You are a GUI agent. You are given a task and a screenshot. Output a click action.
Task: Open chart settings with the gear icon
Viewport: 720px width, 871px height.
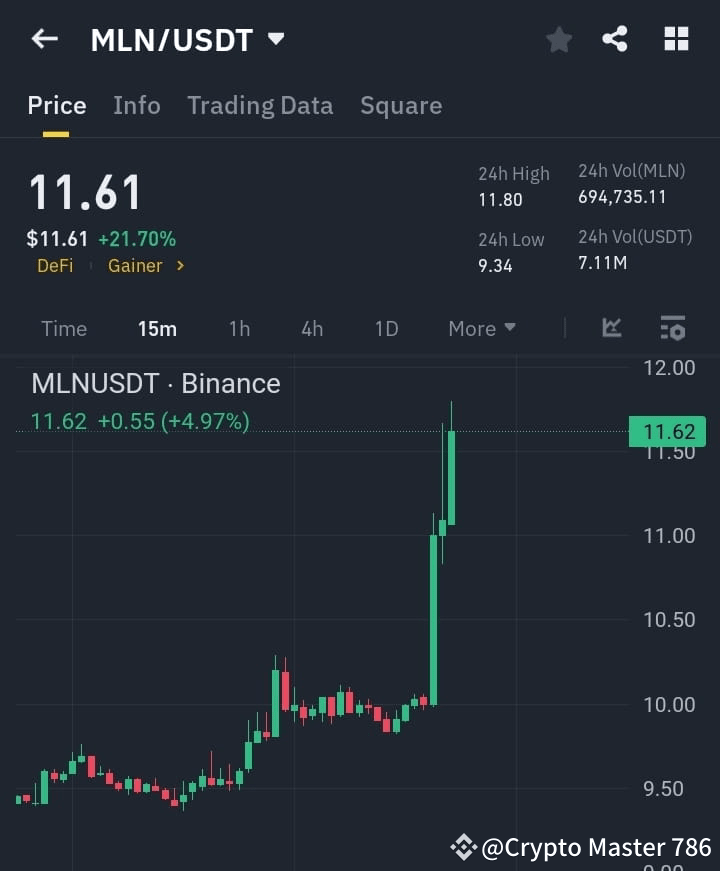671,328
